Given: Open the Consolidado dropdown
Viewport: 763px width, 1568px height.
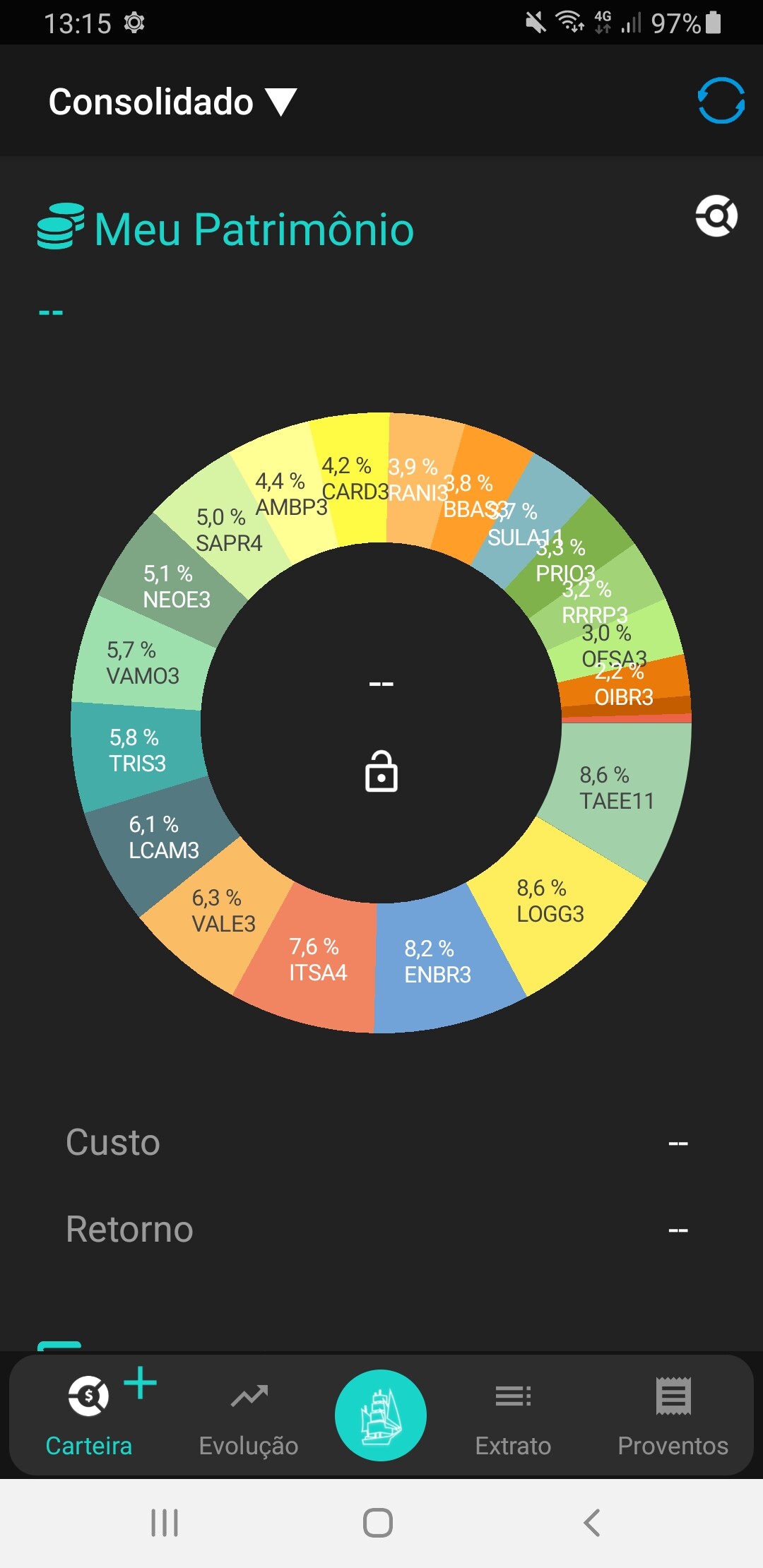Looking at the screenshot, I should pyautogui.click(x=172, y=102).
